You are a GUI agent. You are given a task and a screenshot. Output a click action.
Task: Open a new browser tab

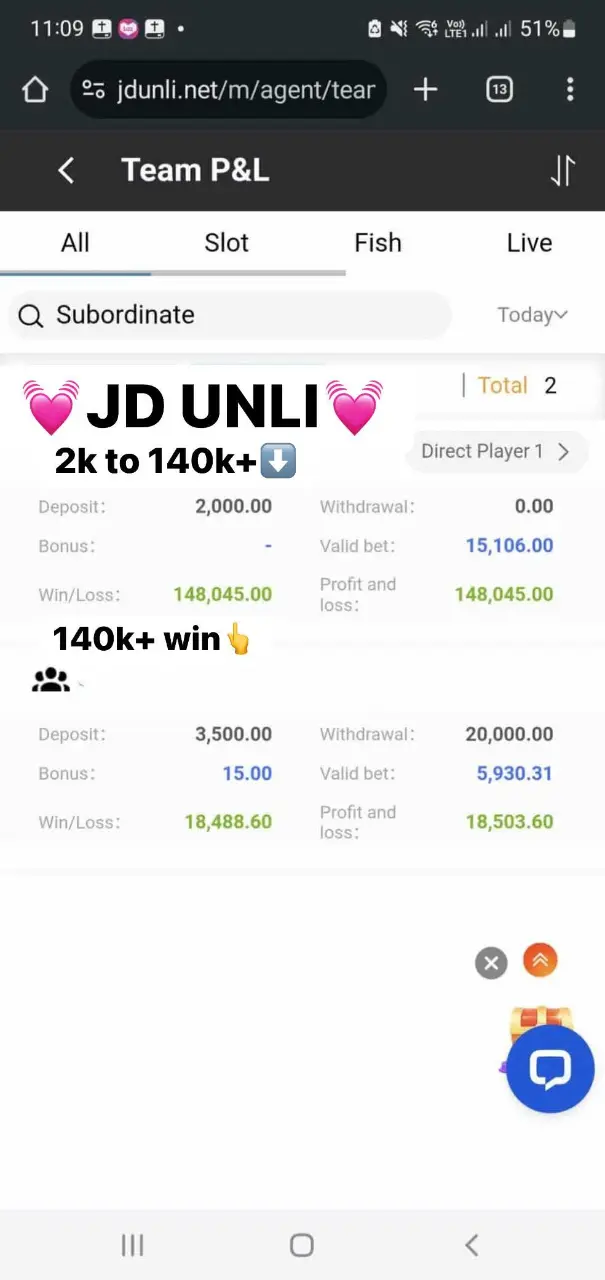point(425,90)
